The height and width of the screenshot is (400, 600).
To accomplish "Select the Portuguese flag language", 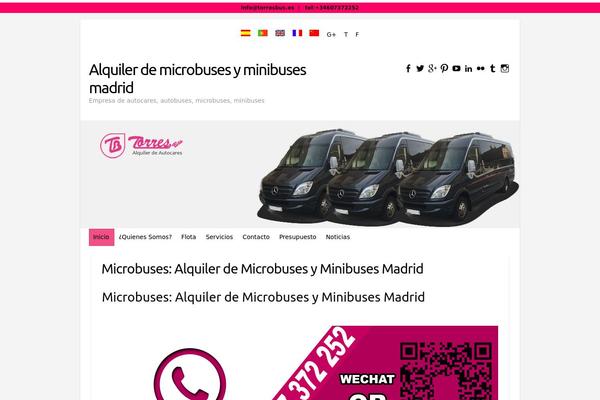I will [263, 33].
